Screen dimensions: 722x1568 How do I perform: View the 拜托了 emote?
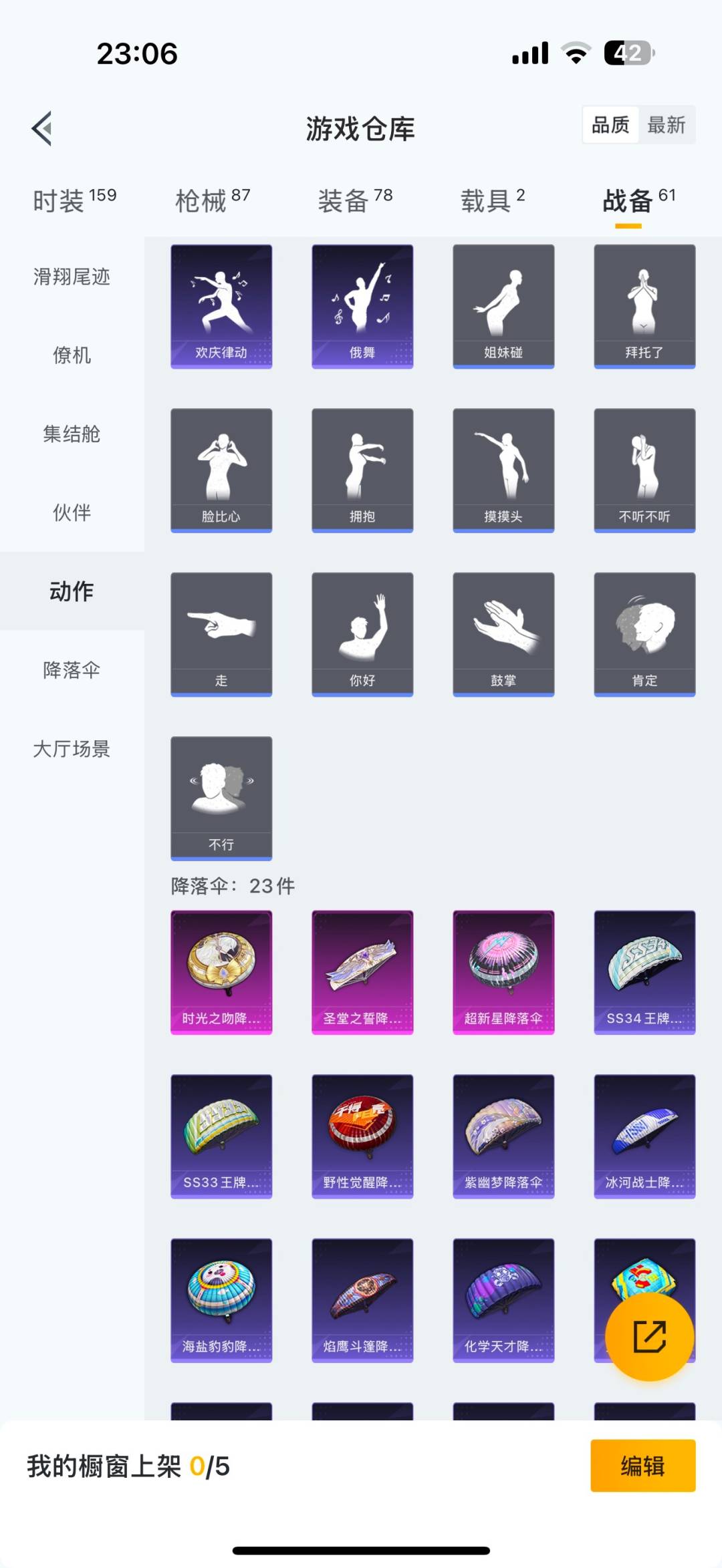click(644, 306)
